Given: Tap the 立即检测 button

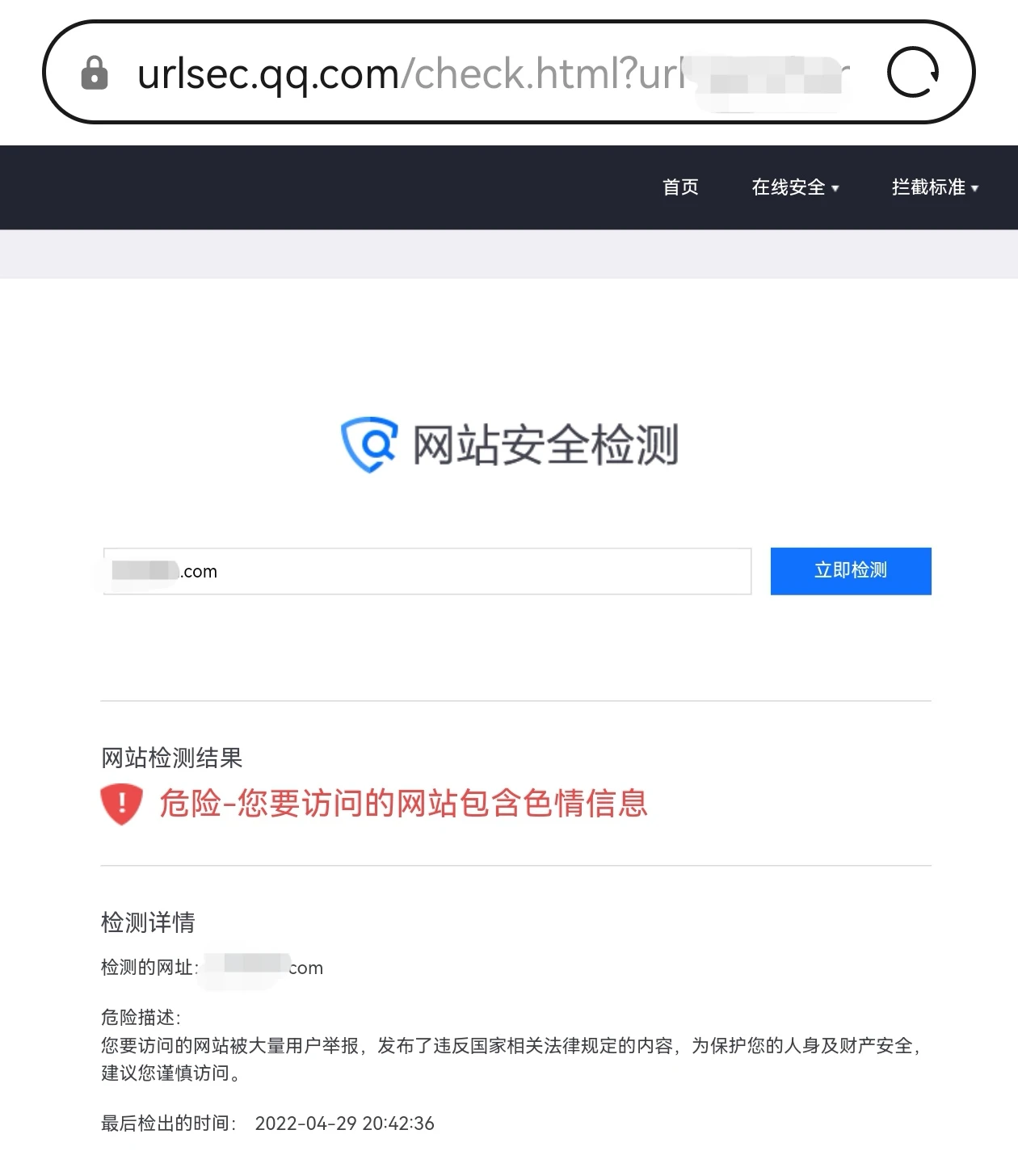Looking at the screenshot, I should (x=850, y=571).
